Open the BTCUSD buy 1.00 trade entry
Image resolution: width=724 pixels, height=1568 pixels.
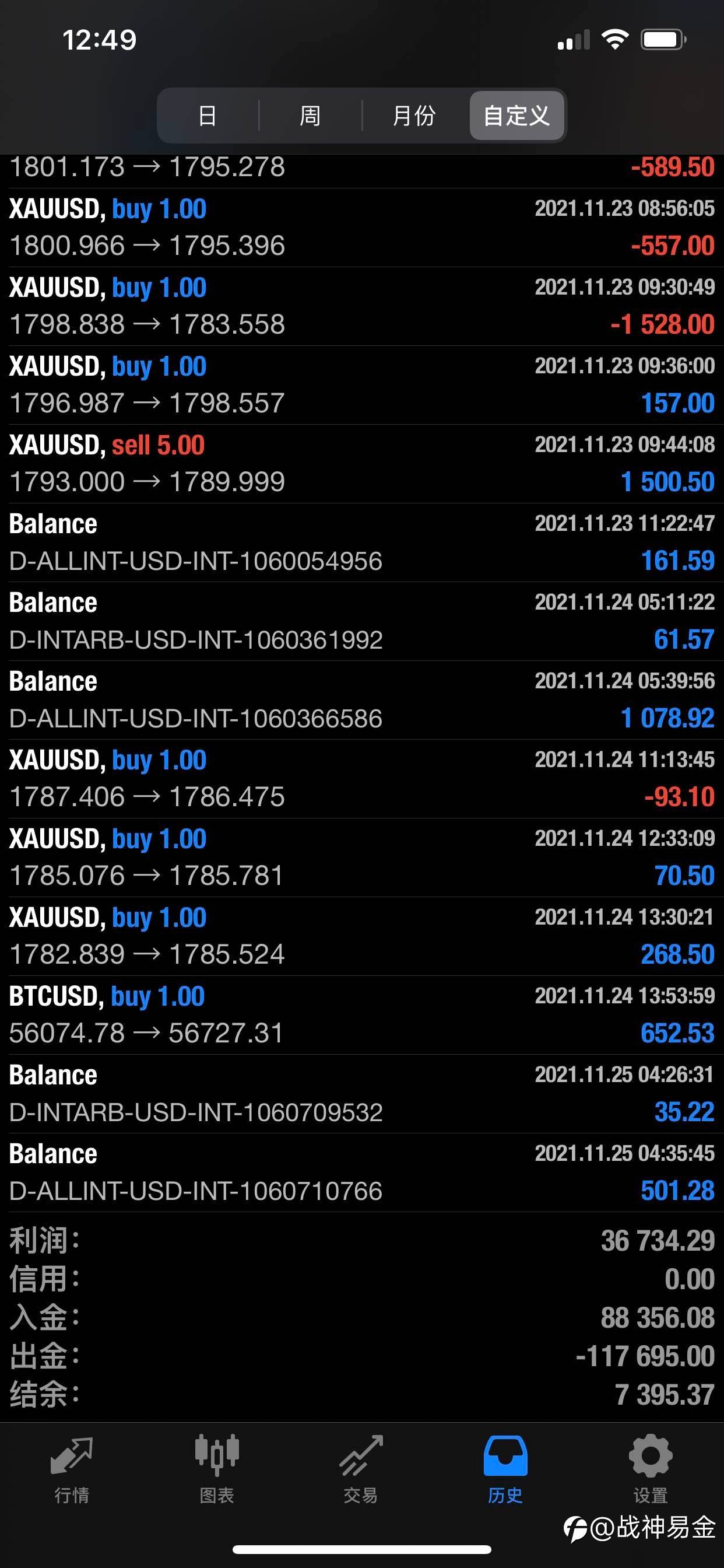click(362, 1014)
